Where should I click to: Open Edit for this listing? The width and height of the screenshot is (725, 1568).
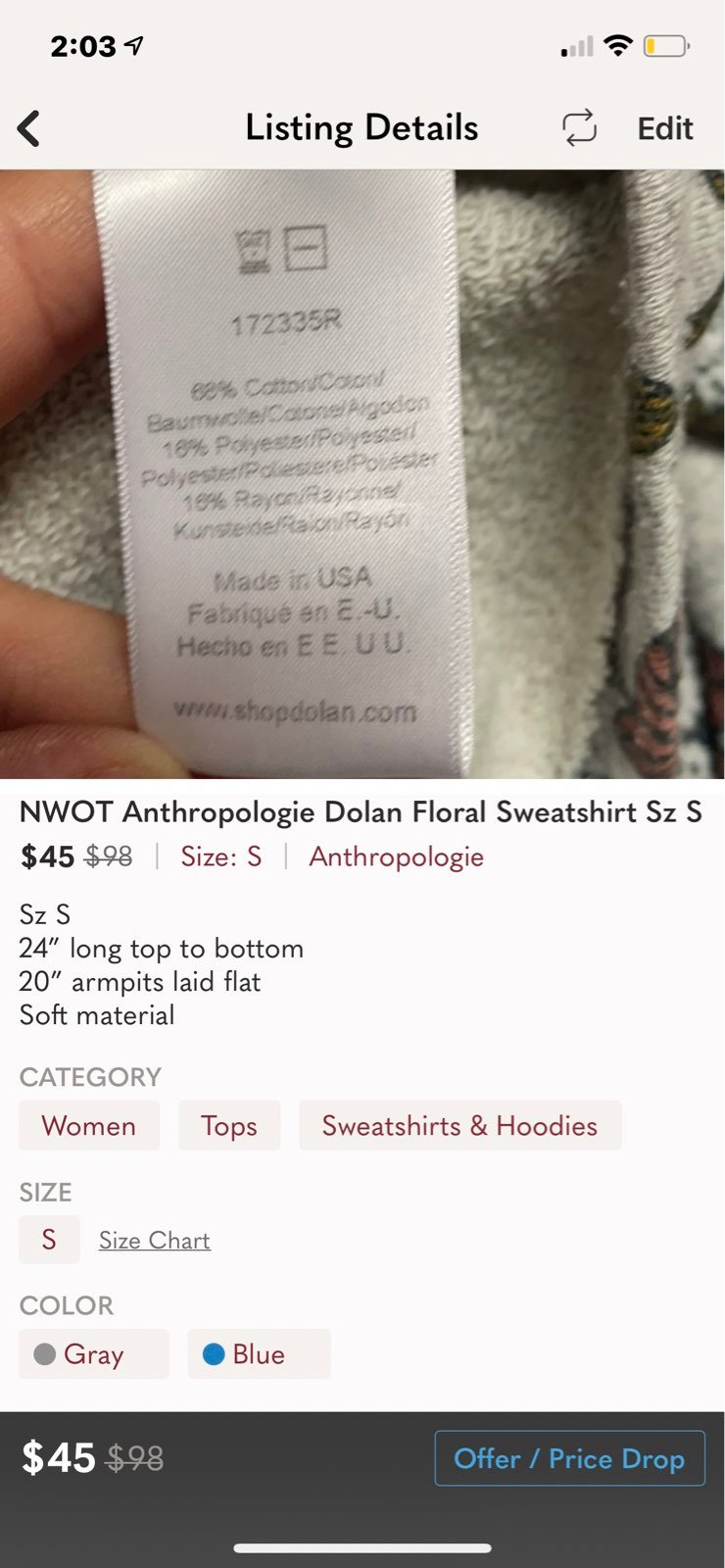click(665, 128)
